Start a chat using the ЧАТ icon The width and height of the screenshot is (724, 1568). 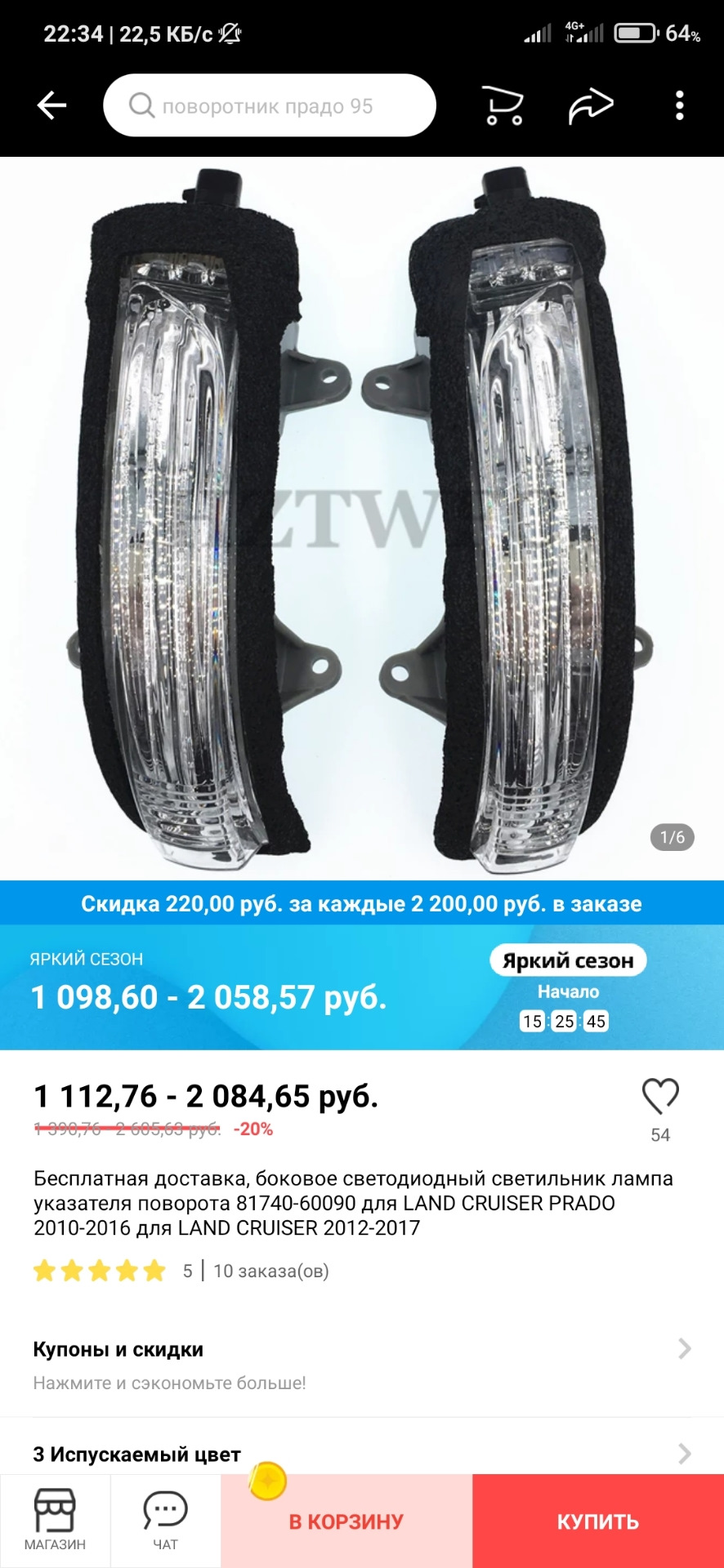point(164,1521)
